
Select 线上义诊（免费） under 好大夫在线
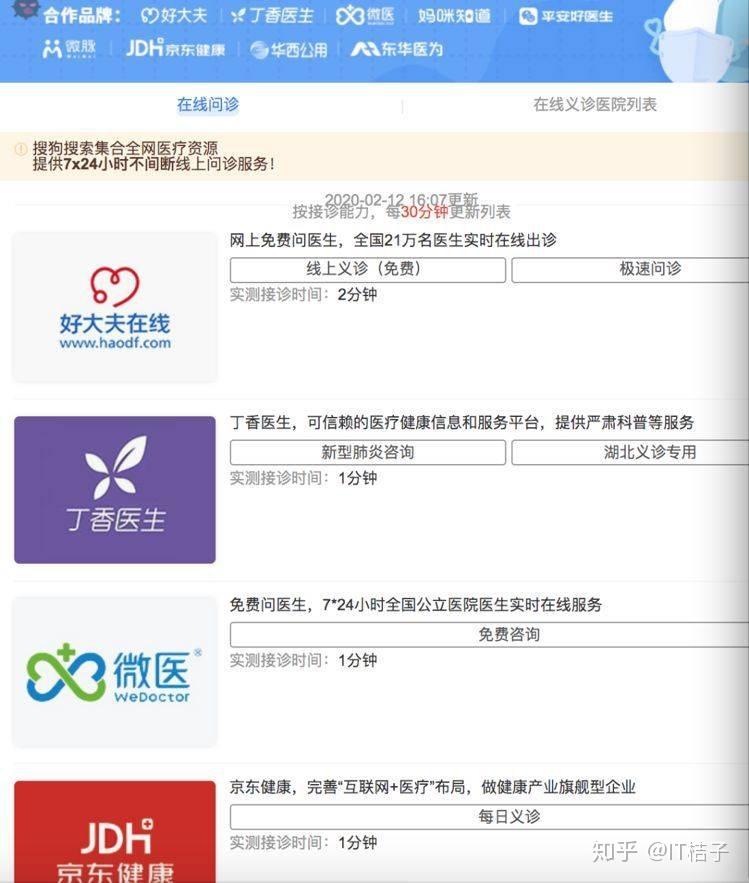(x=367, y=270)
